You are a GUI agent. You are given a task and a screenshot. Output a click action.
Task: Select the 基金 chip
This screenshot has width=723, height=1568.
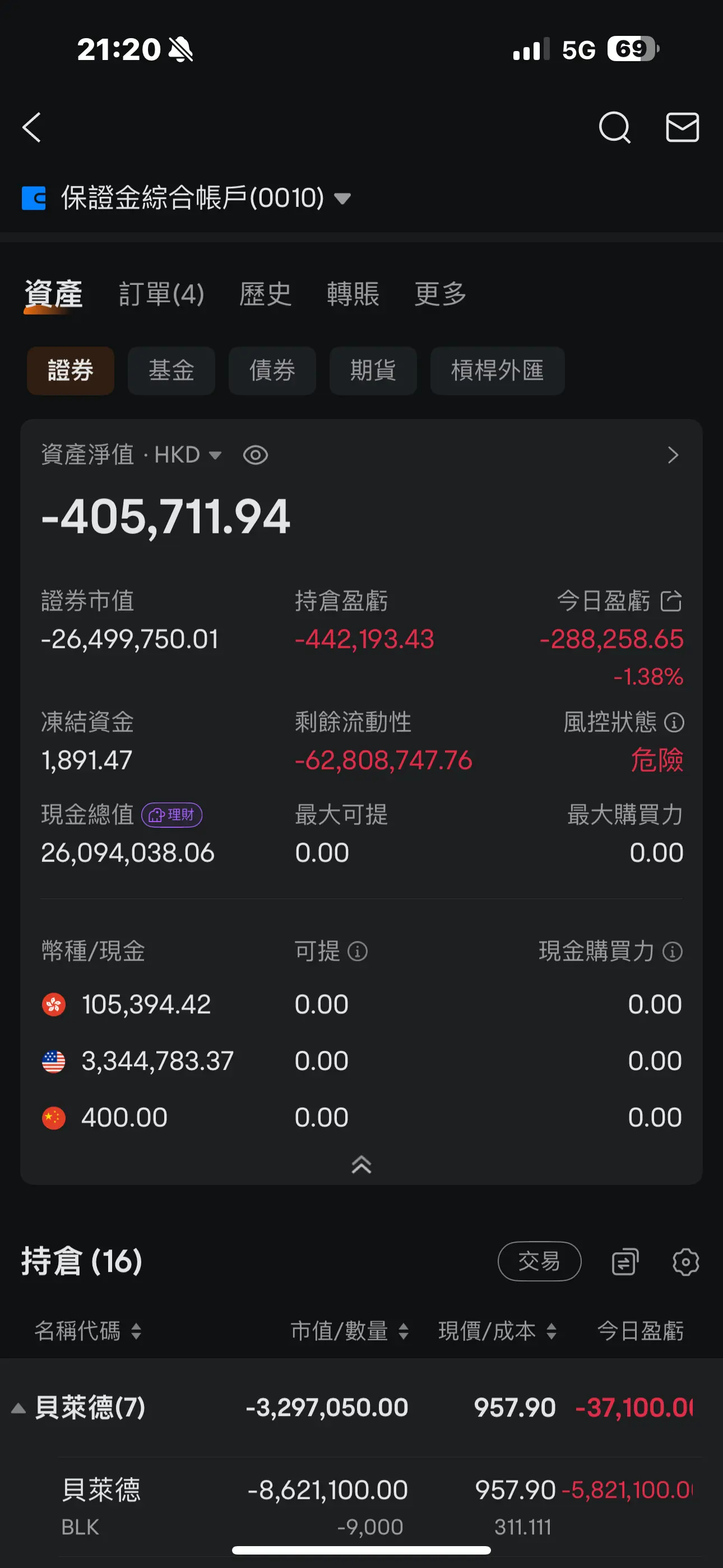point(171,371)
